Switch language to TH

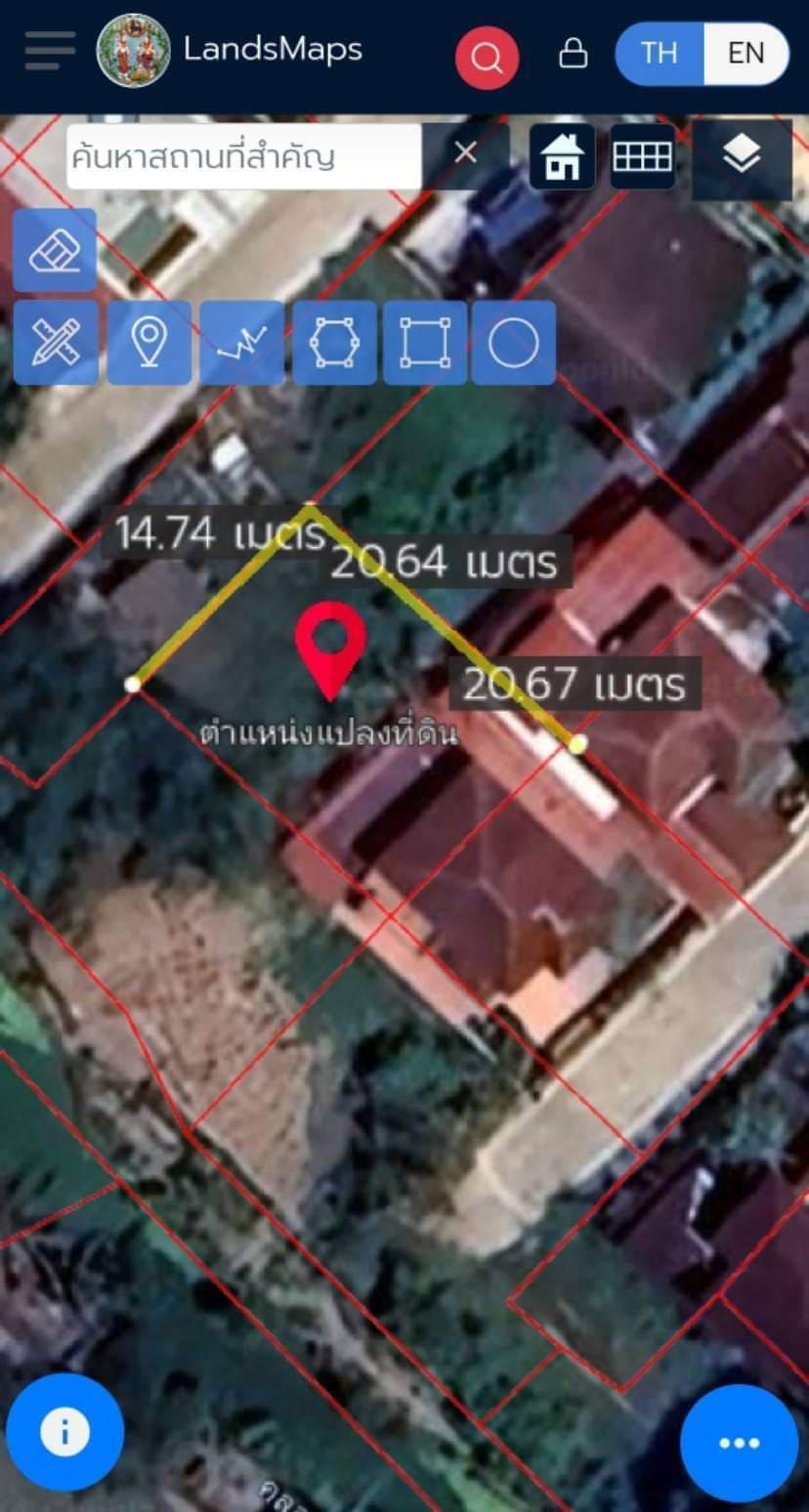660,53
